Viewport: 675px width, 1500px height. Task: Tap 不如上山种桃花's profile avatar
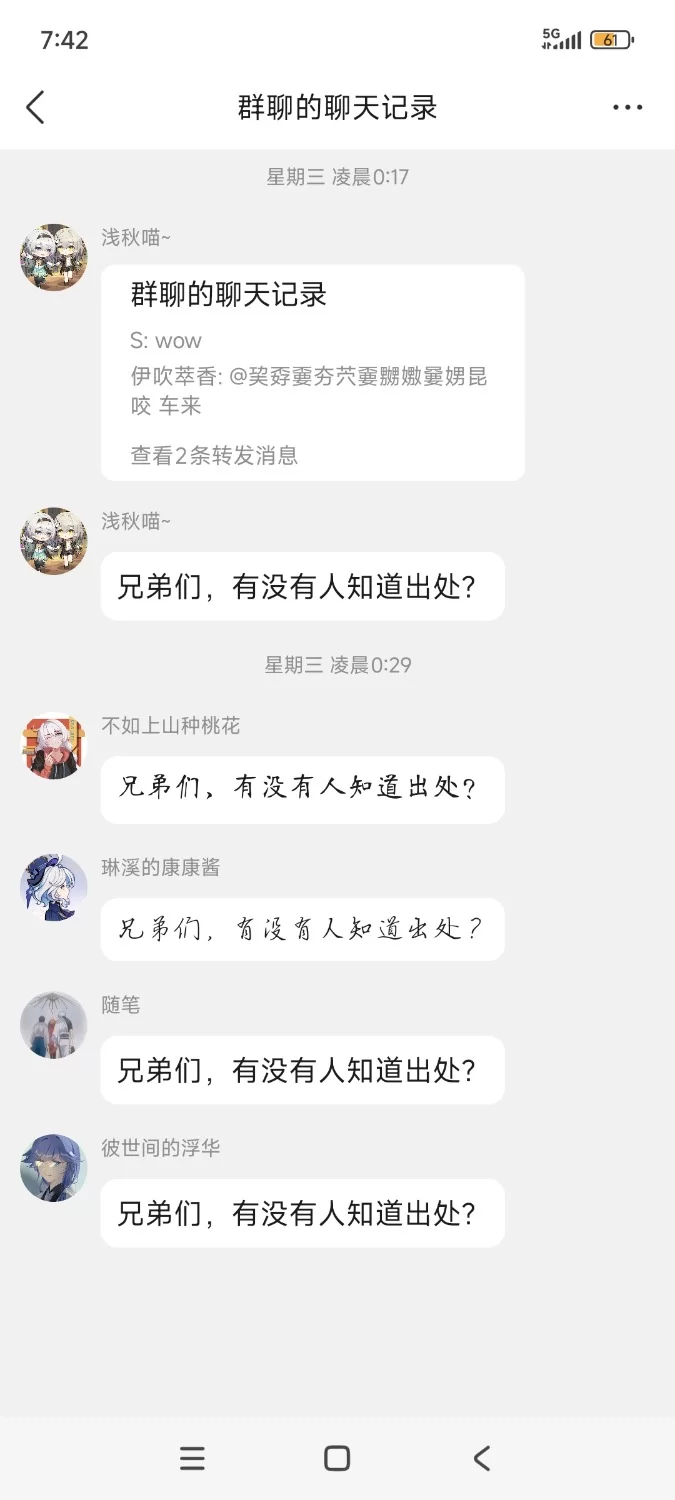coord(53,746)
